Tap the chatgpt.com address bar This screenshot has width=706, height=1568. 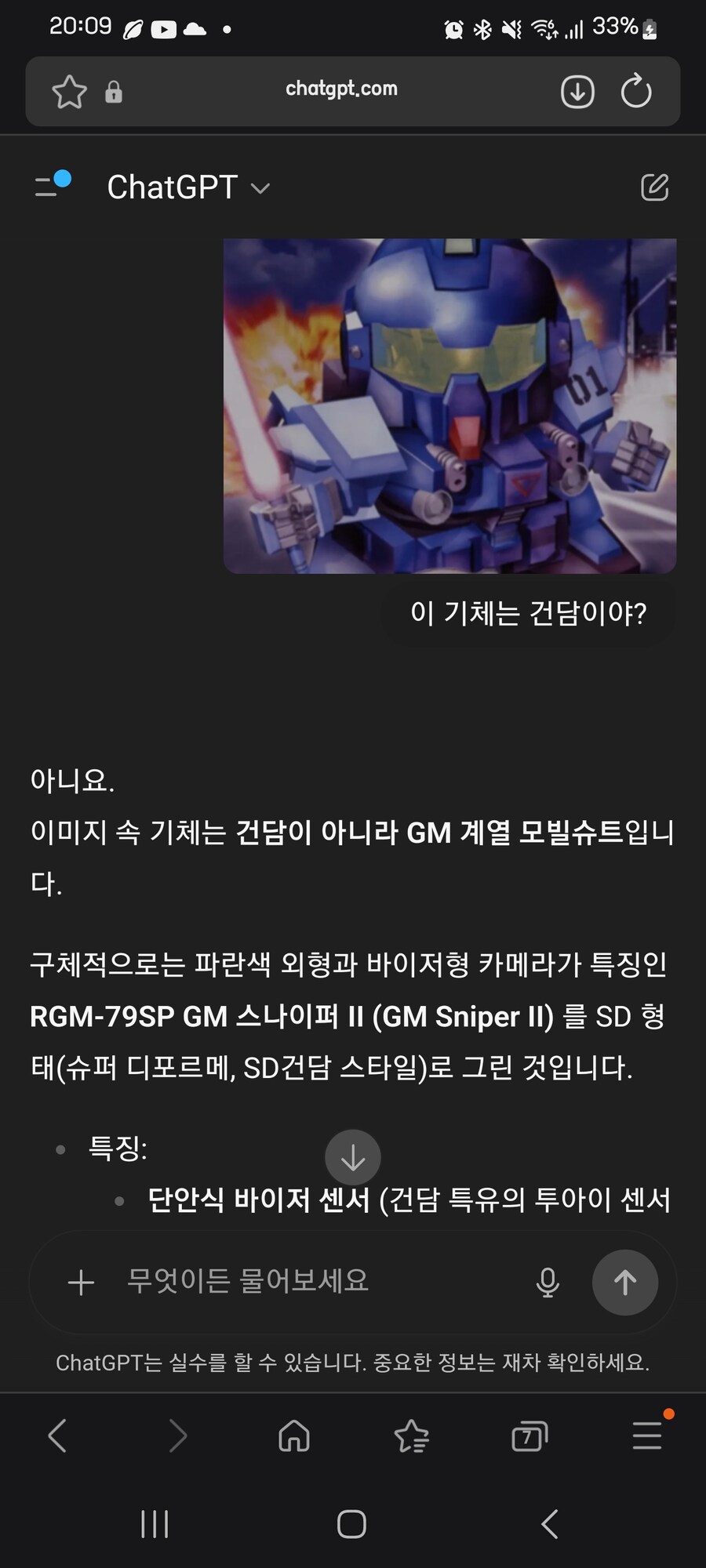(341, 89)
